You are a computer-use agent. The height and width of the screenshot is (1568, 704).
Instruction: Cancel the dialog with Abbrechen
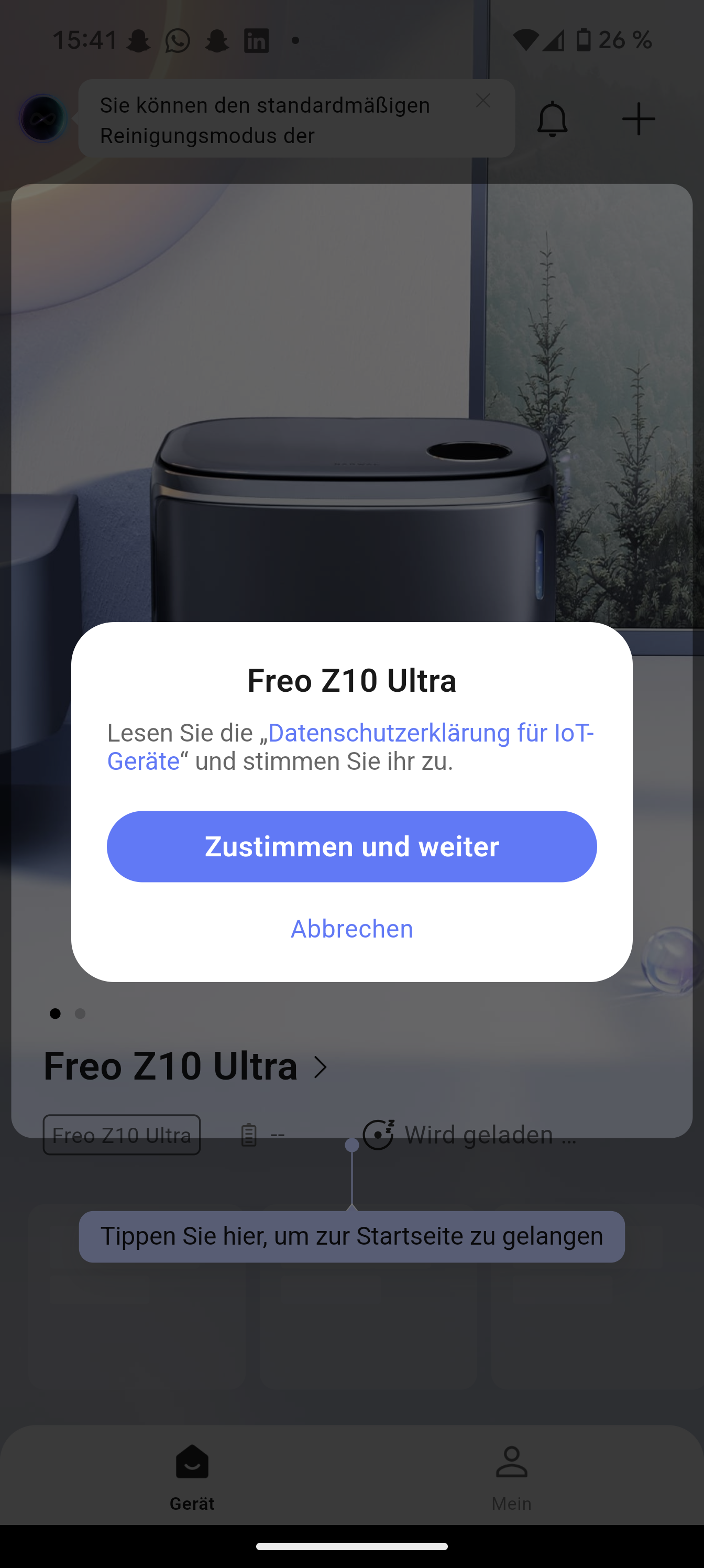click(x=351, y=928)
